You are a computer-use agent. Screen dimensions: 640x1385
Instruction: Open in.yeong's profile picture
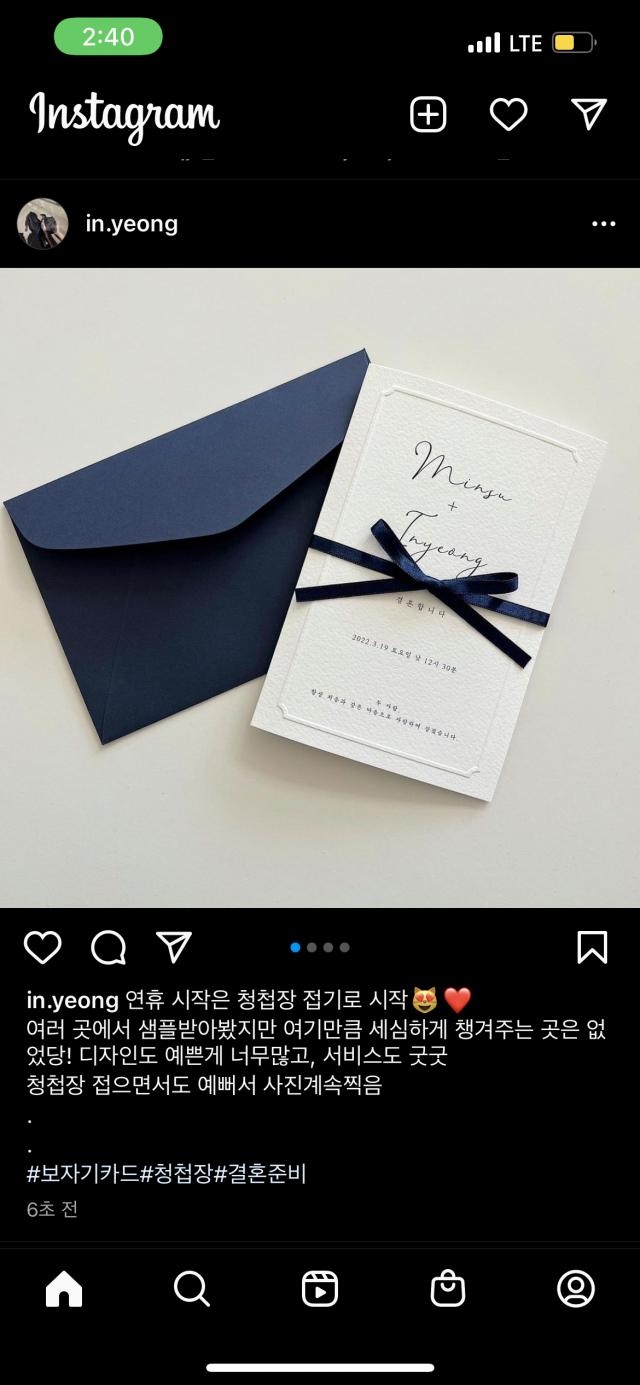43,223
